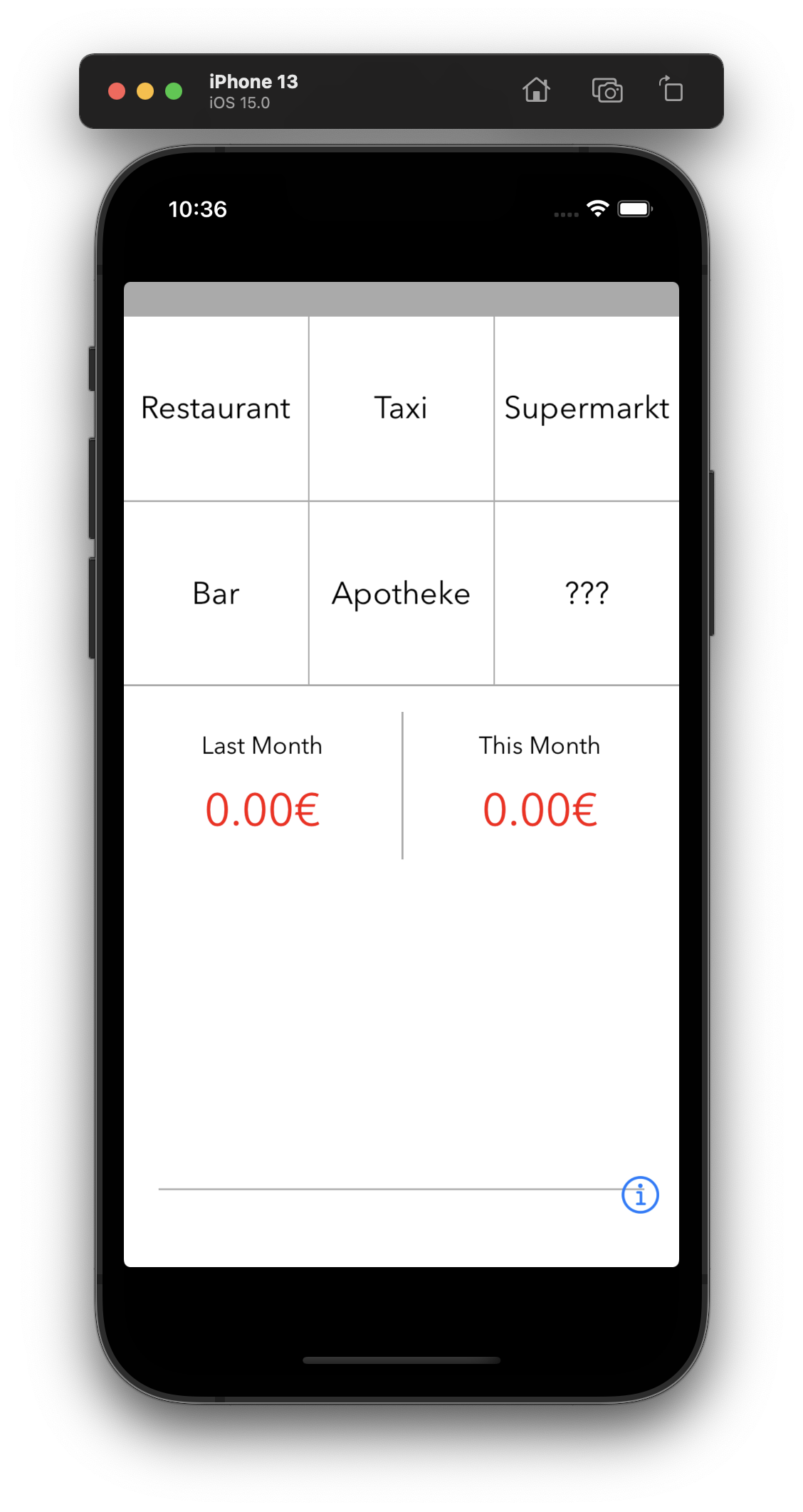This screenshot has height=1512, width=803.
Task: Pick the Supermarkt category
Action: tap(587, 408)
